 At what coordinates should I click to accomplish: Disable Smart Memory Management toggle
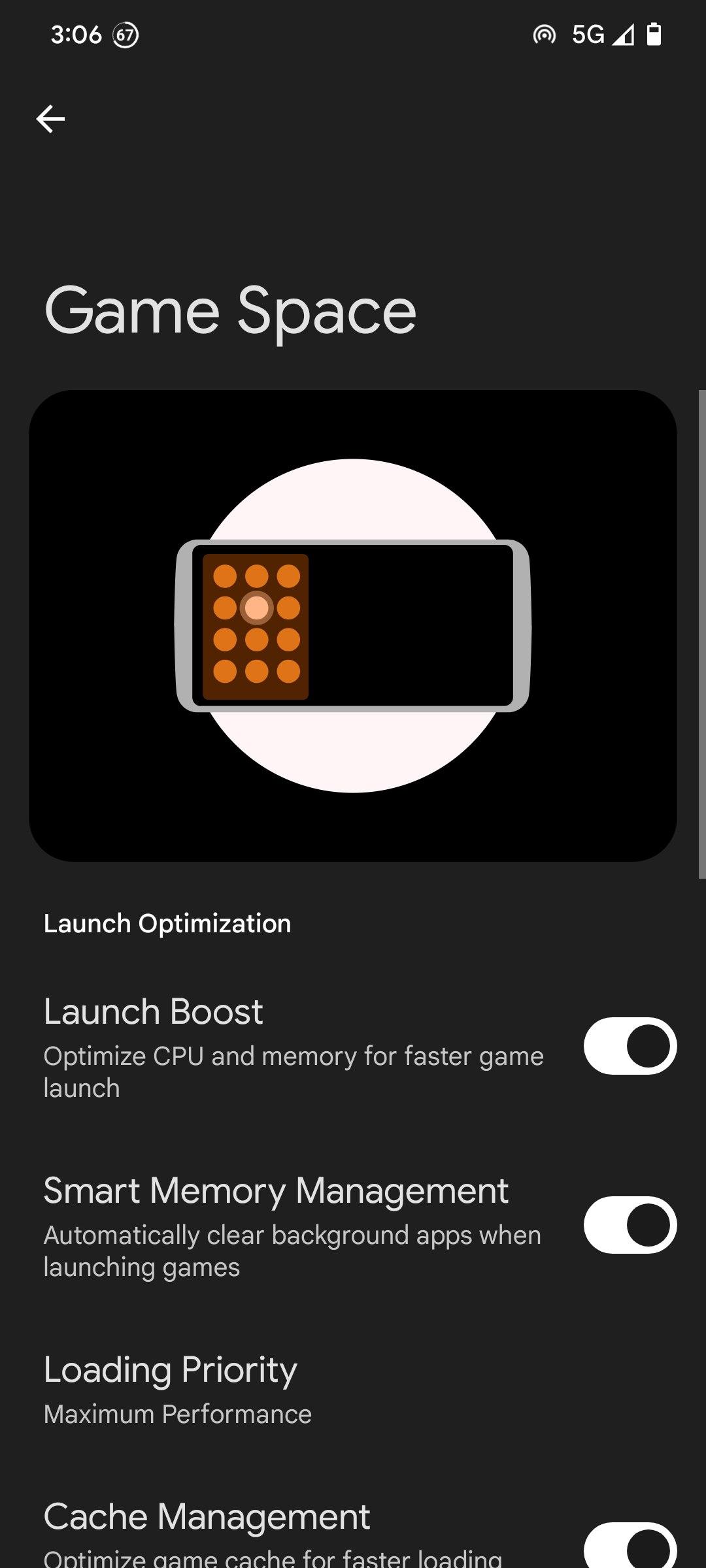tap(630, 1224)
